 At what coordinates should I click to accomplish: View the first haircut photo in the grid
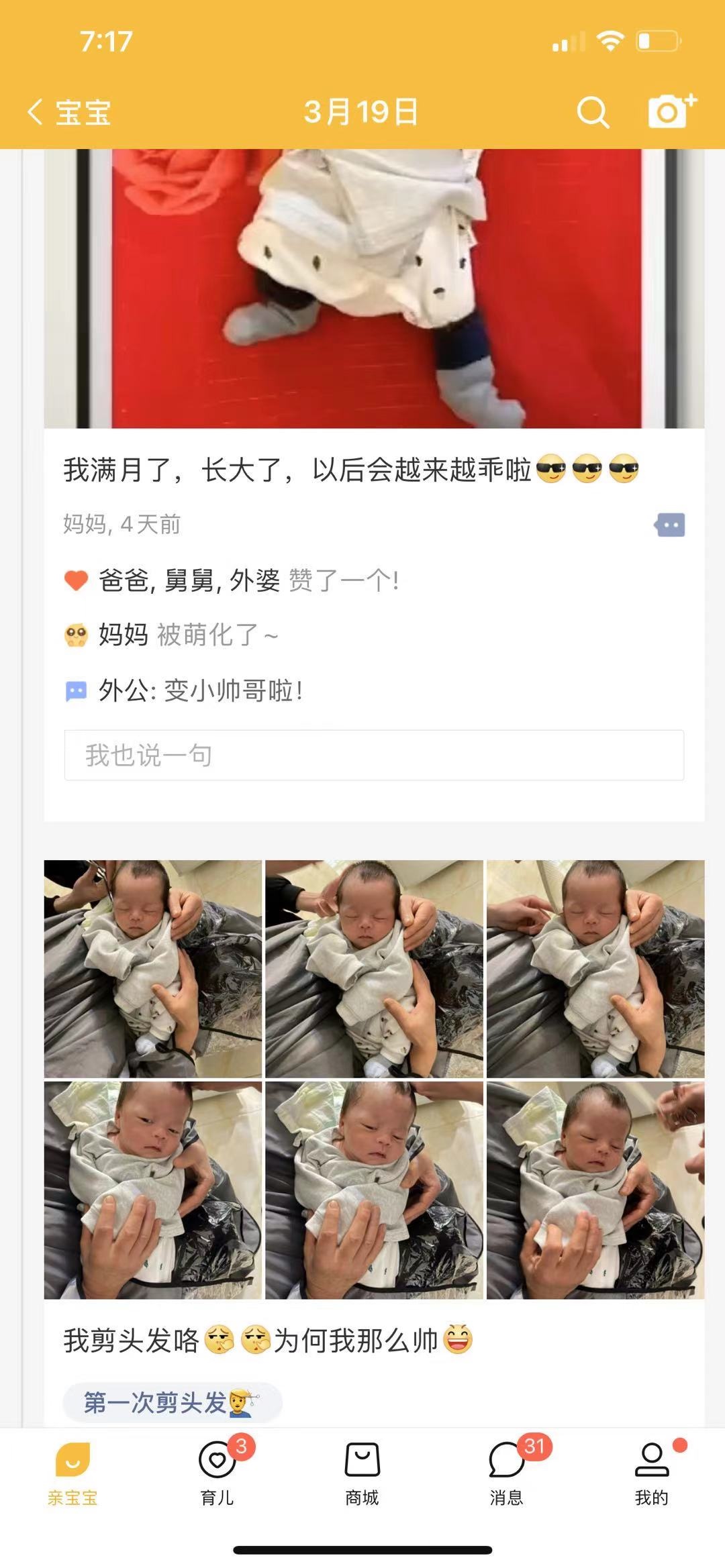coord(153,968)
